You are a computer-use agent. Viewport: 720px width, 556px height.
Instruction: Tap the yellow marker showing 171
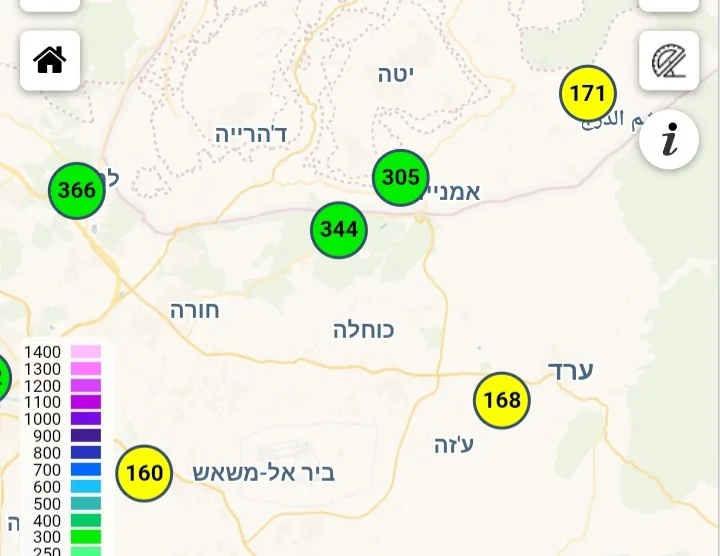(588, 94)
